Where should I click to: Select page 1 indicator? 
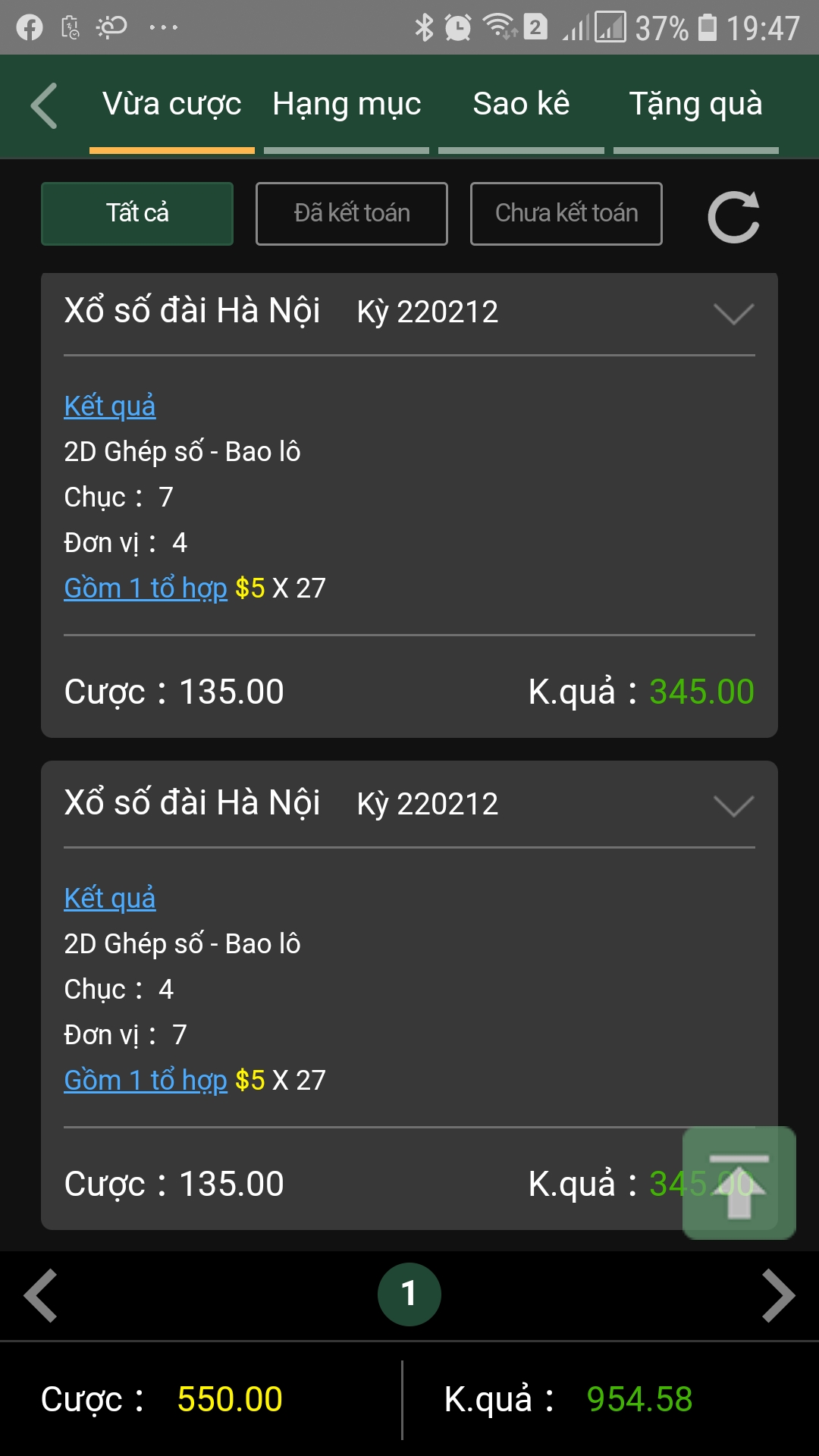(x=409, y=1294)
